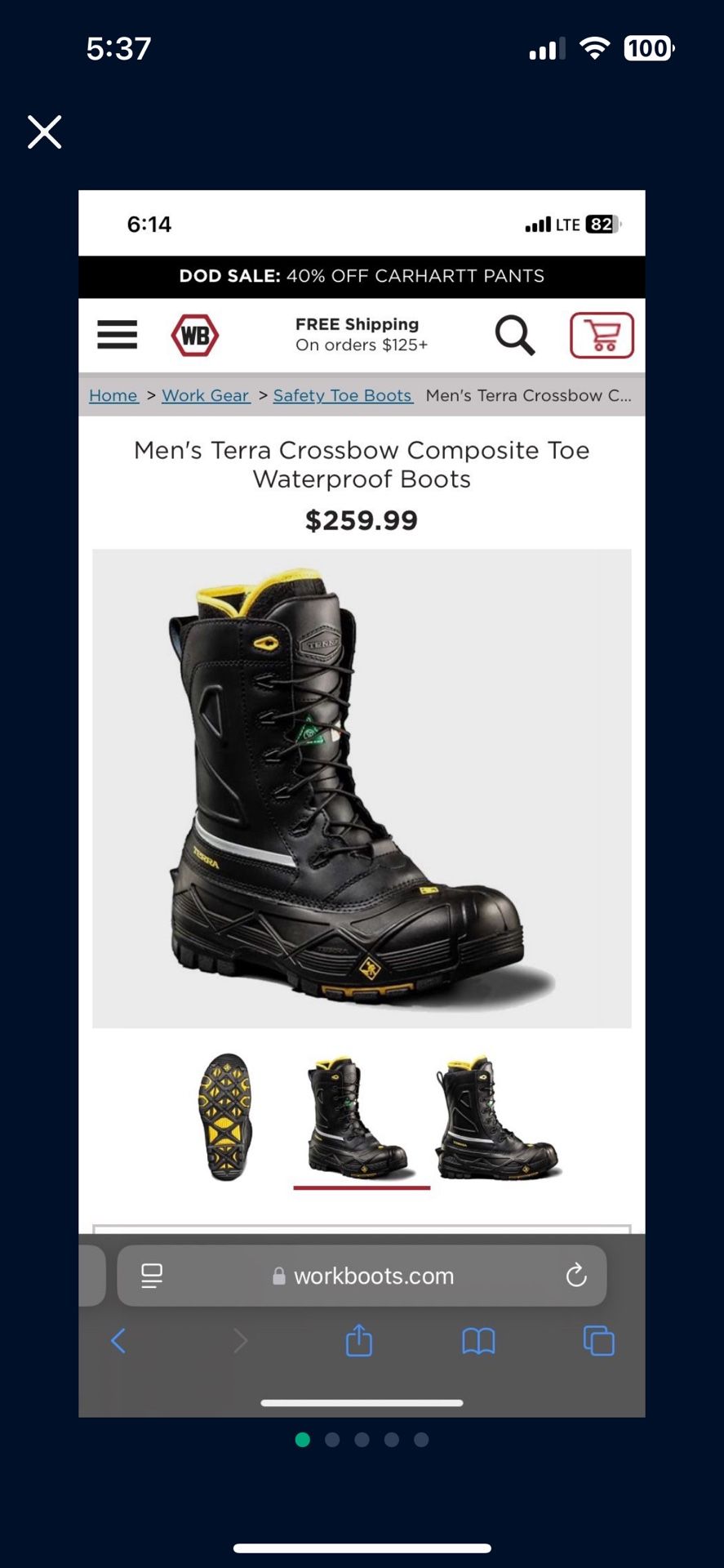The image size is (724, 1568).
Task: Open the Reader view icon
Action: pyautogui.click(x=151, y=1276)
